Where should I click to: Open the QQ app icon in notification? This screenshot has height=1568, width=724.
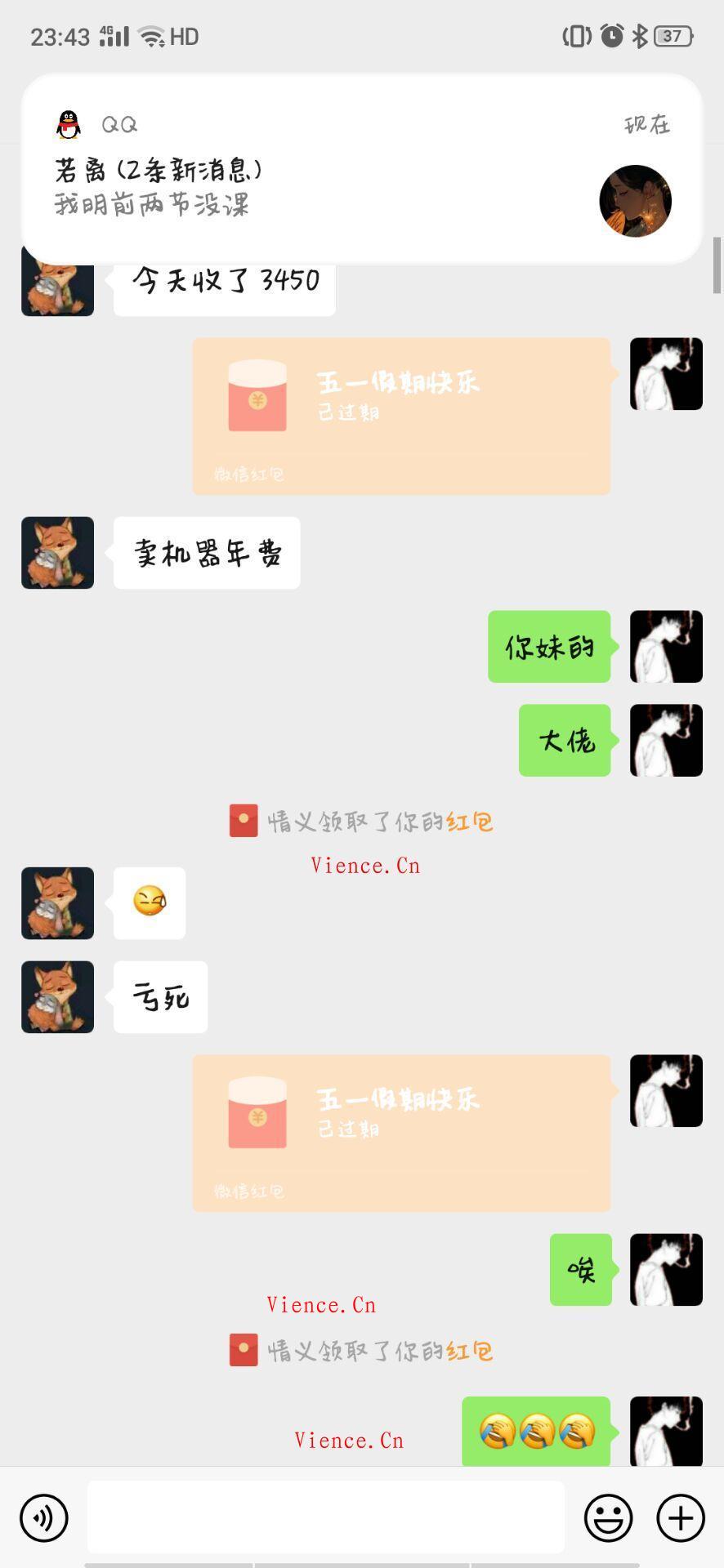click(68, 124)
